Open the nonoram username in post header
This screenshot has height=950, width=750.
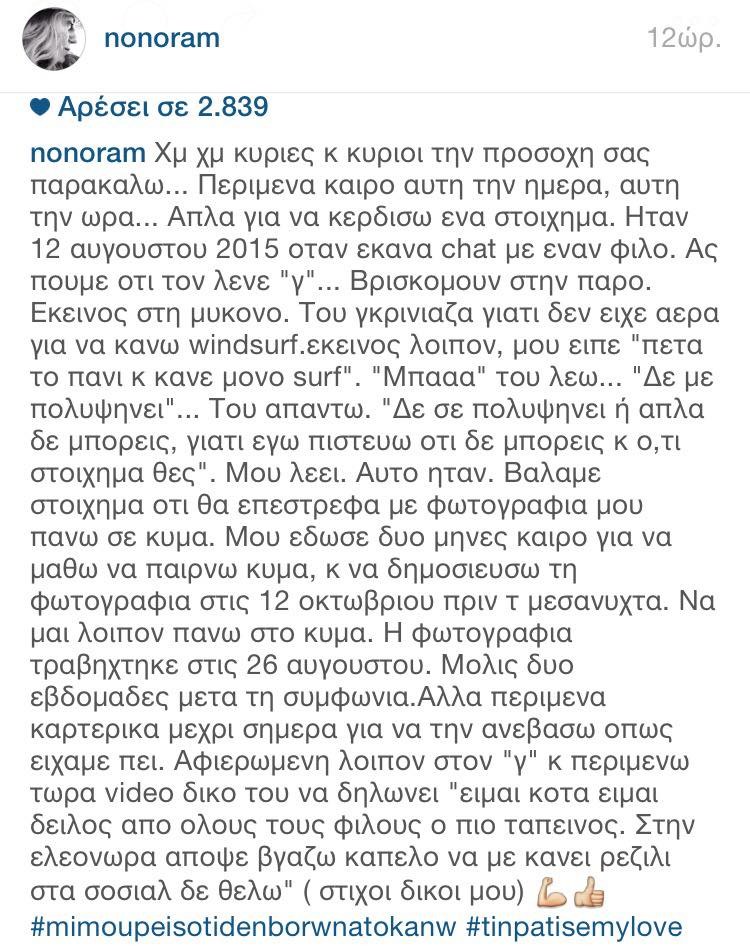[162, 39]
